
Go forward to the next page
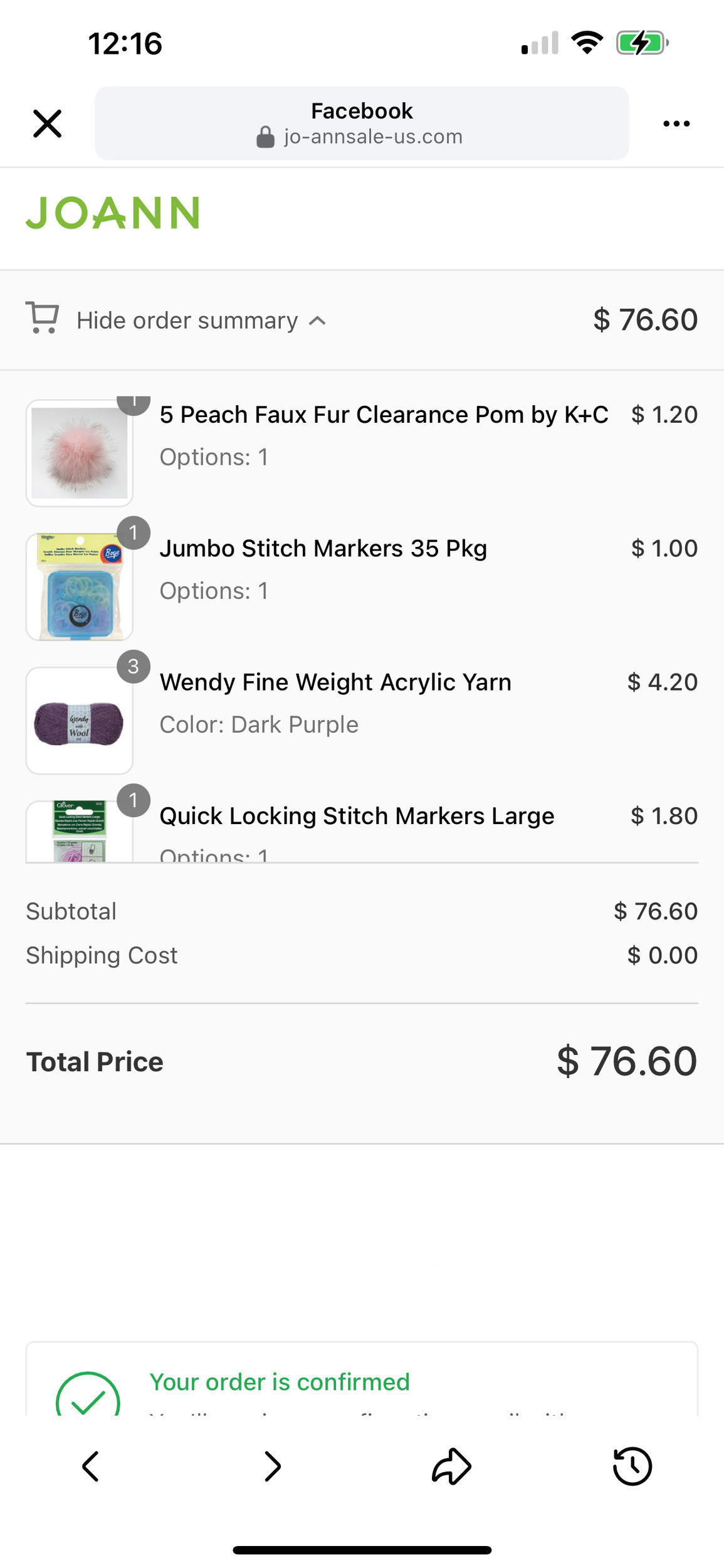[x=272, y=1466]
